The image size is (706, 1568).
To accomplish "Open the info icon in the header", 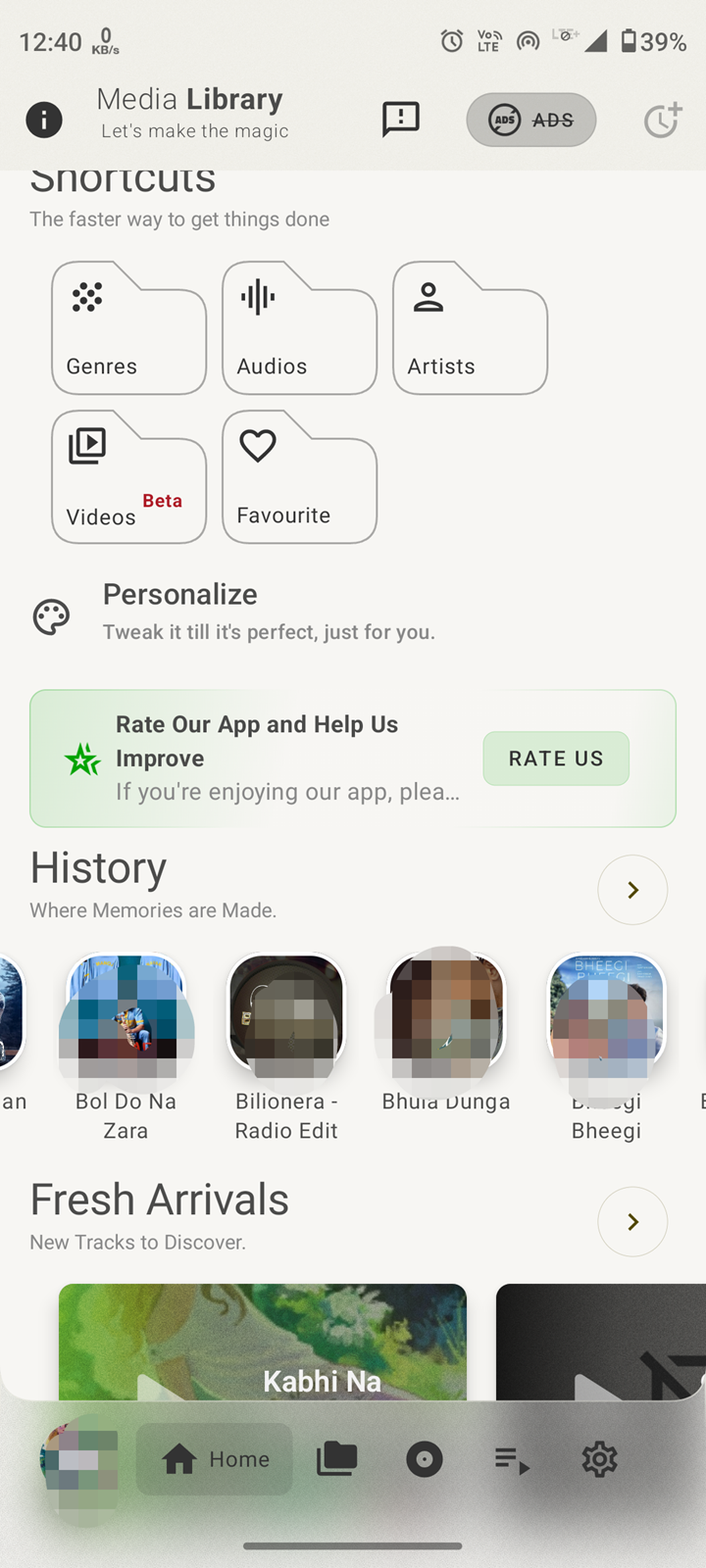I will (43, 121).
